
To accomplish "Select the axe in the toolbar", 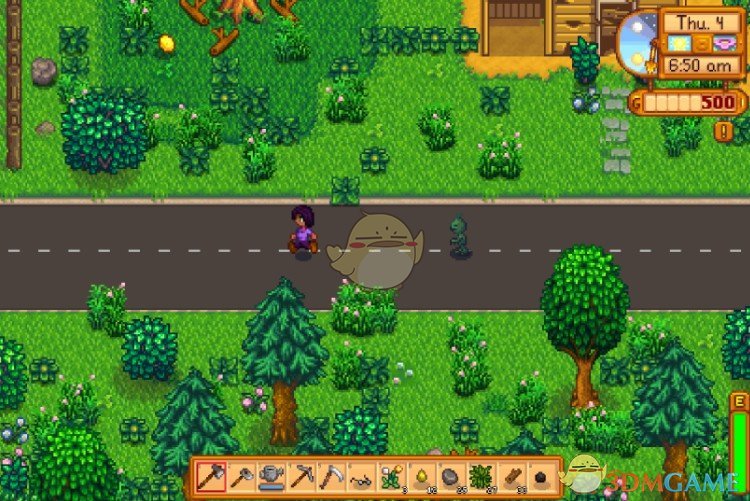I will click(211, 477).
